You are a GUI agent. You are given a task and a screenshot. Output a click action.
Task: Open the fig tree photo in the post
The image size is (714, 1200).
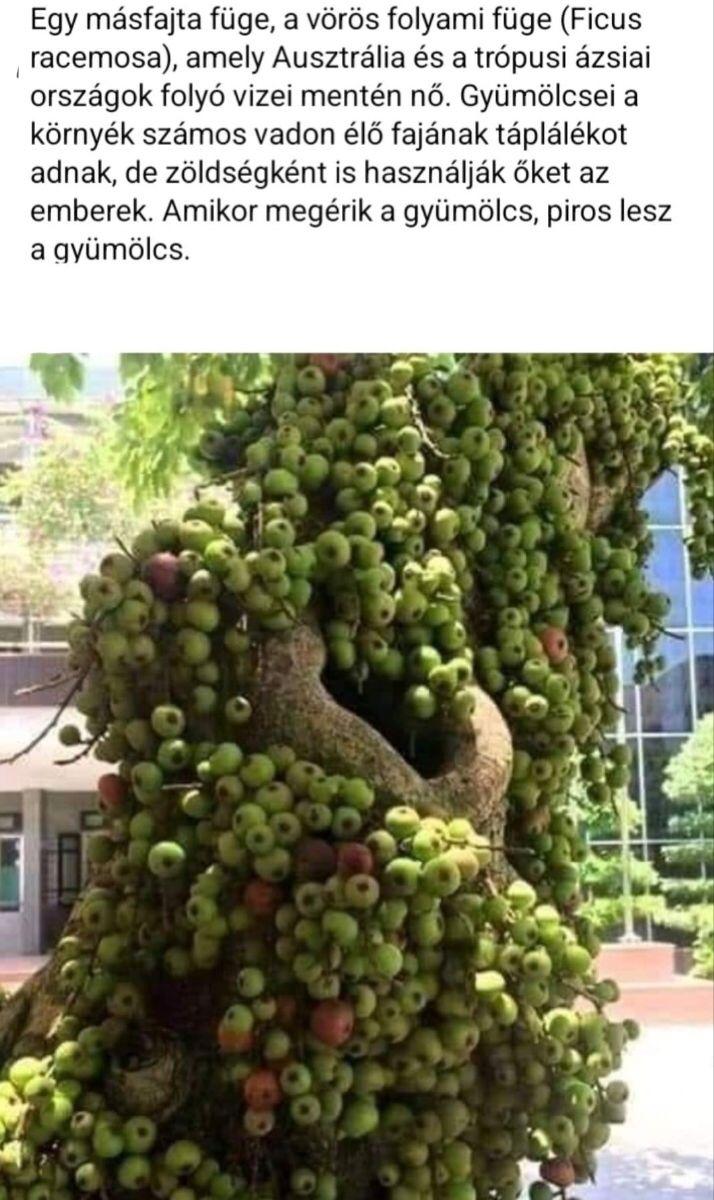click(x=357, y=775)
